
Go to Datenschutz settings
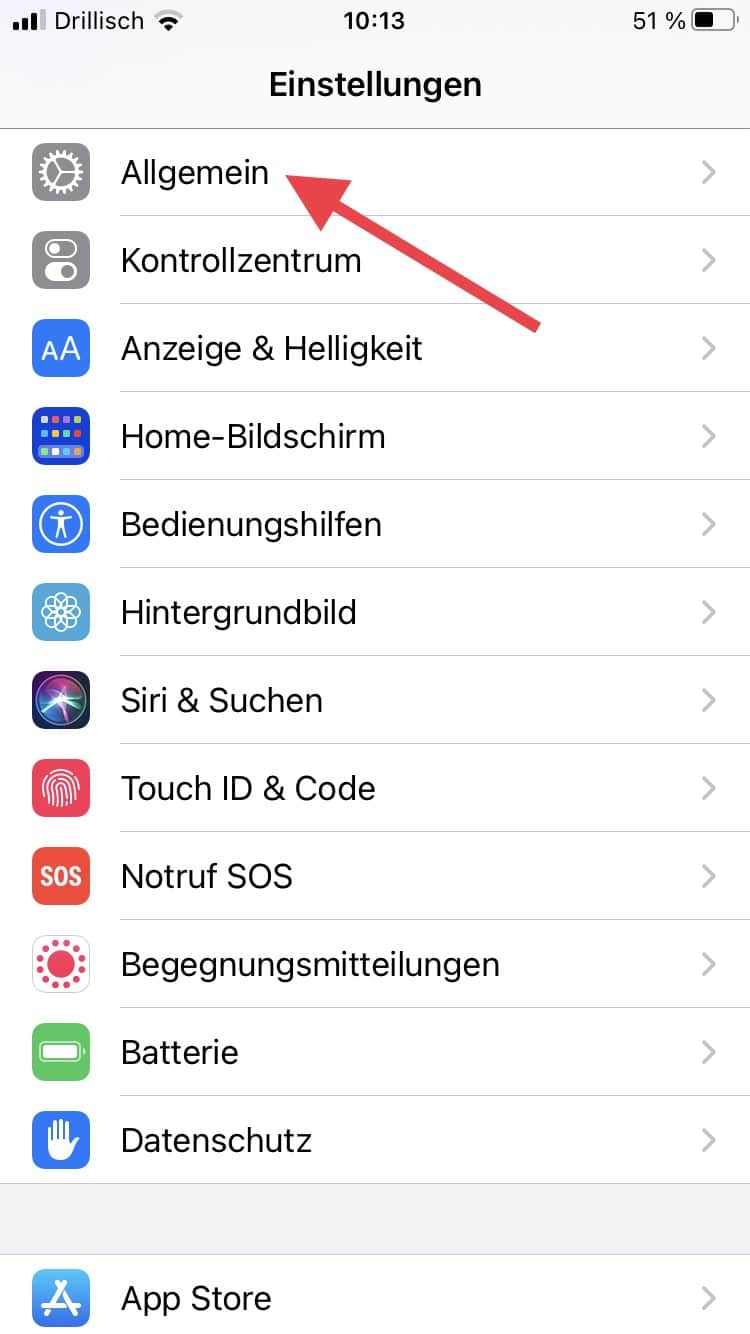[x=216, y=1141]
